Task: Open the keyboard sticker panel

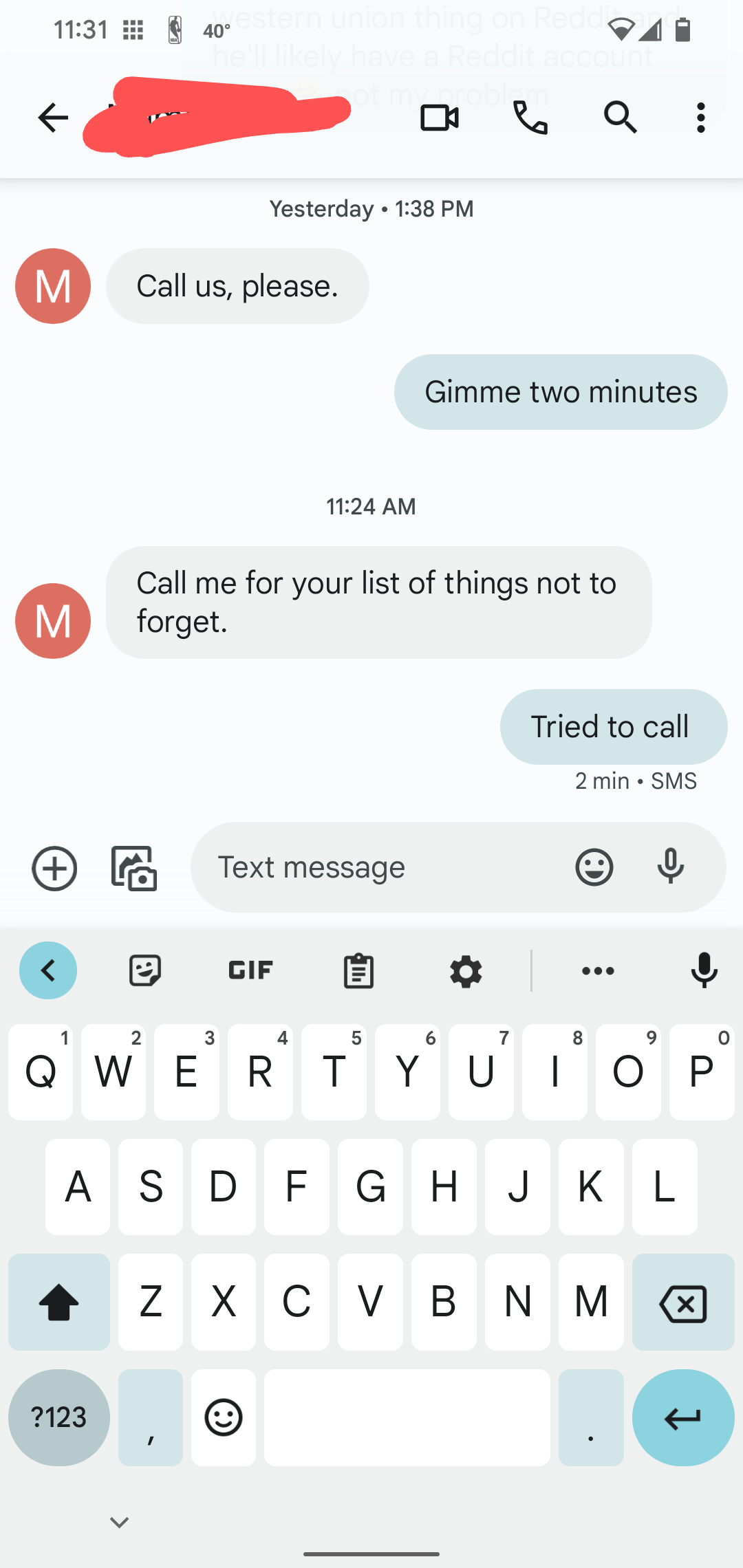Action: [x=145, y=970]
